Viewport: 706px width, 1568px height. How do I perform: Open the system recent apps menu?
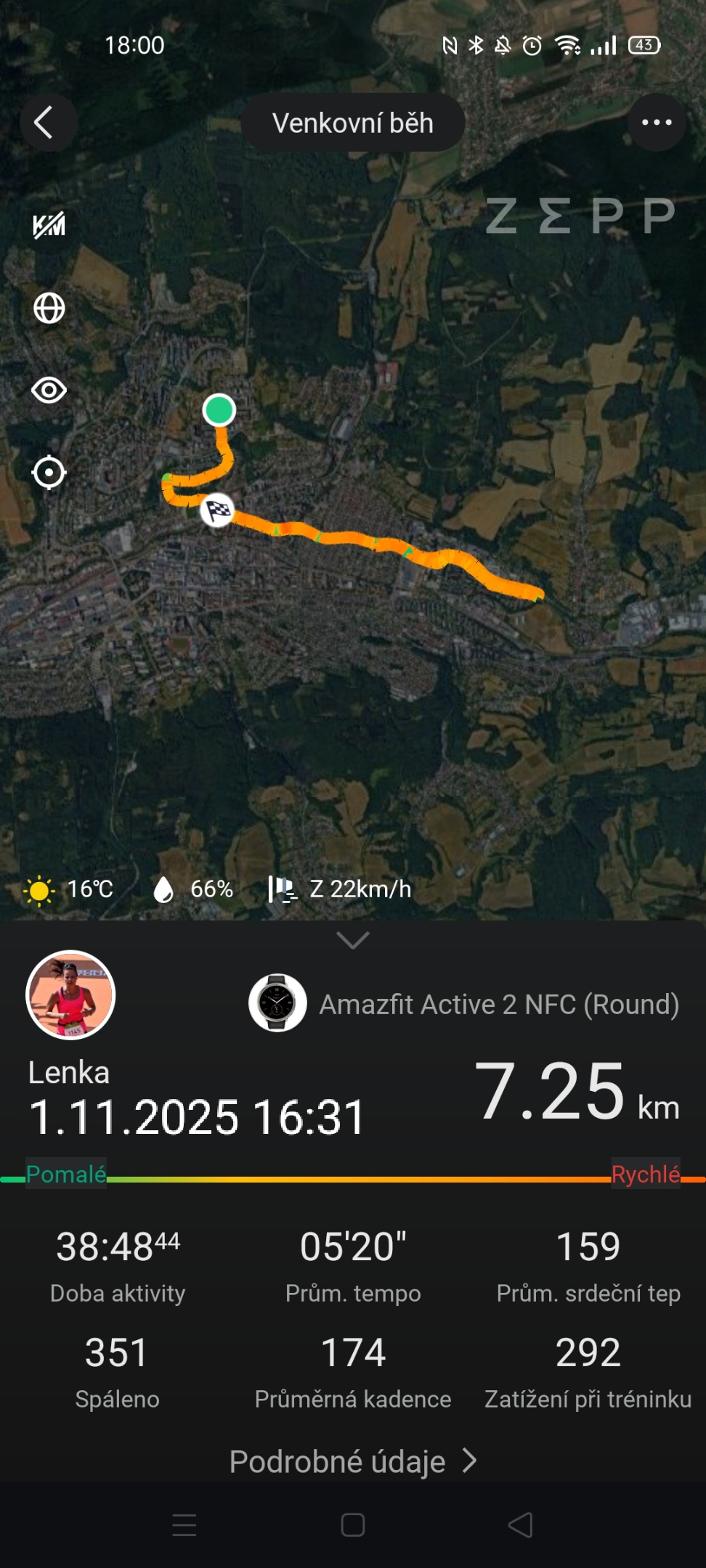click(x=184, y=1525)
